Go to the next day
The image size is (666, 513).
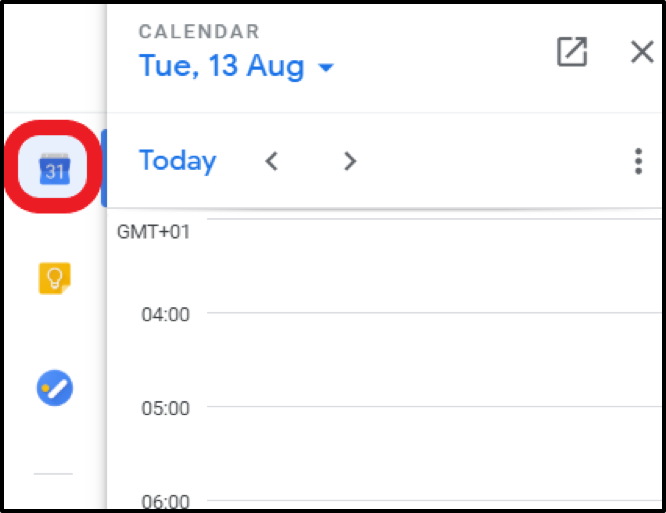point(349,161)
